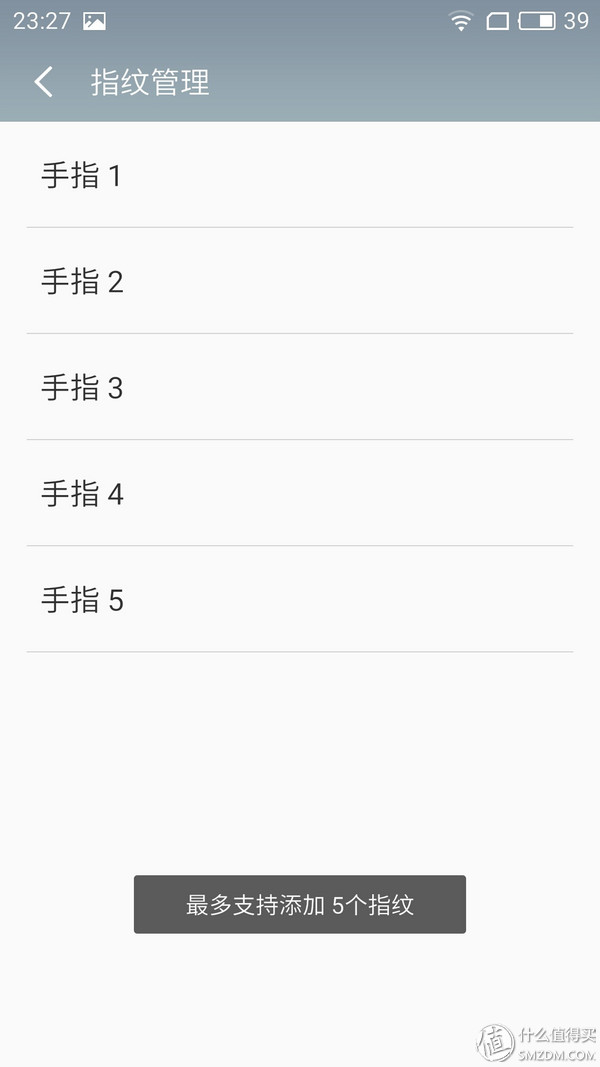Open the 手指 2 fingerprint entry
600x1067 pixels.
tap(300, 281)
